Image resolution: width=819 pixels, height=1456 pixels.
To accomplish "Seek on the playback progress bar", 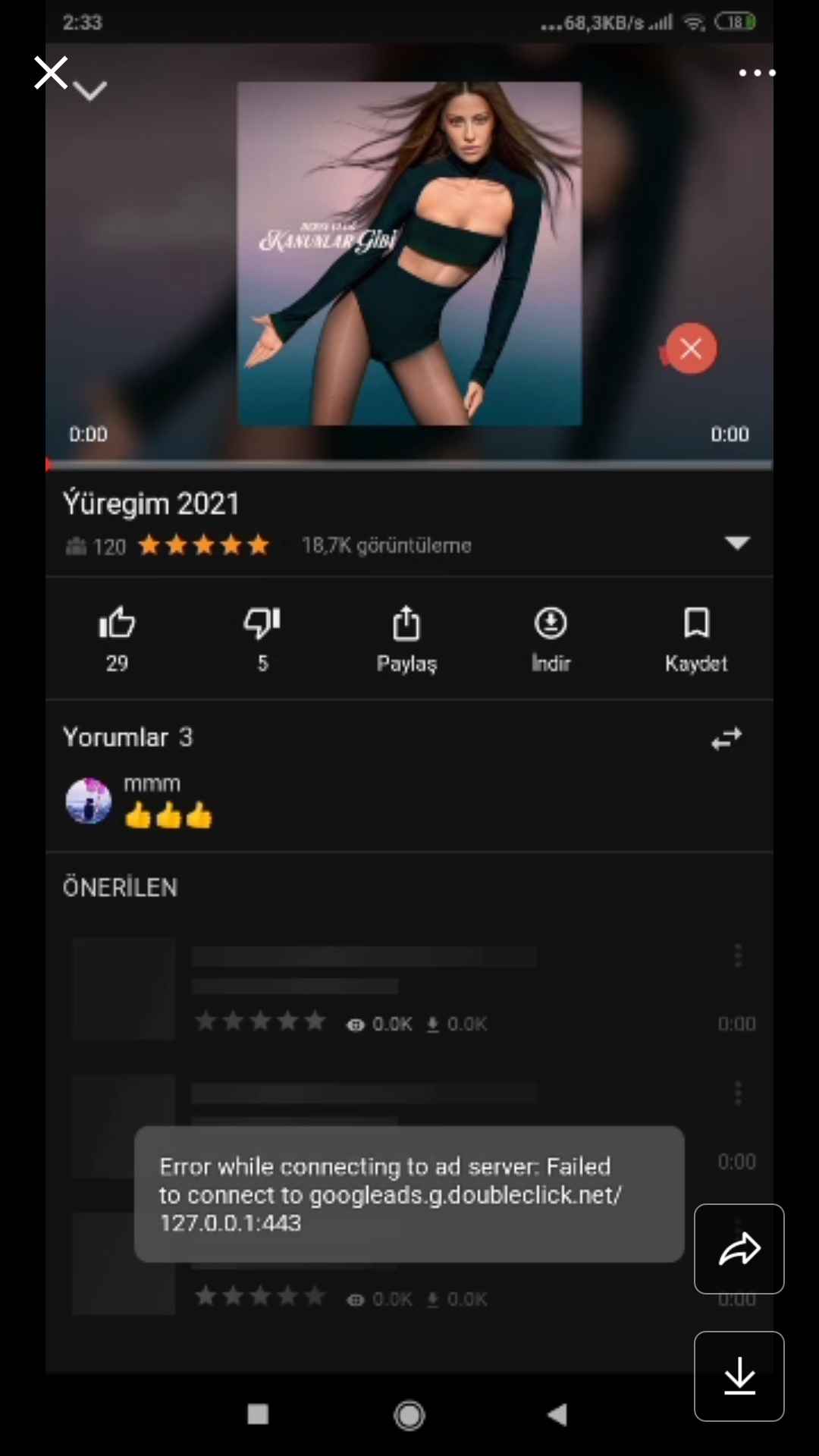I will point(409,464).
